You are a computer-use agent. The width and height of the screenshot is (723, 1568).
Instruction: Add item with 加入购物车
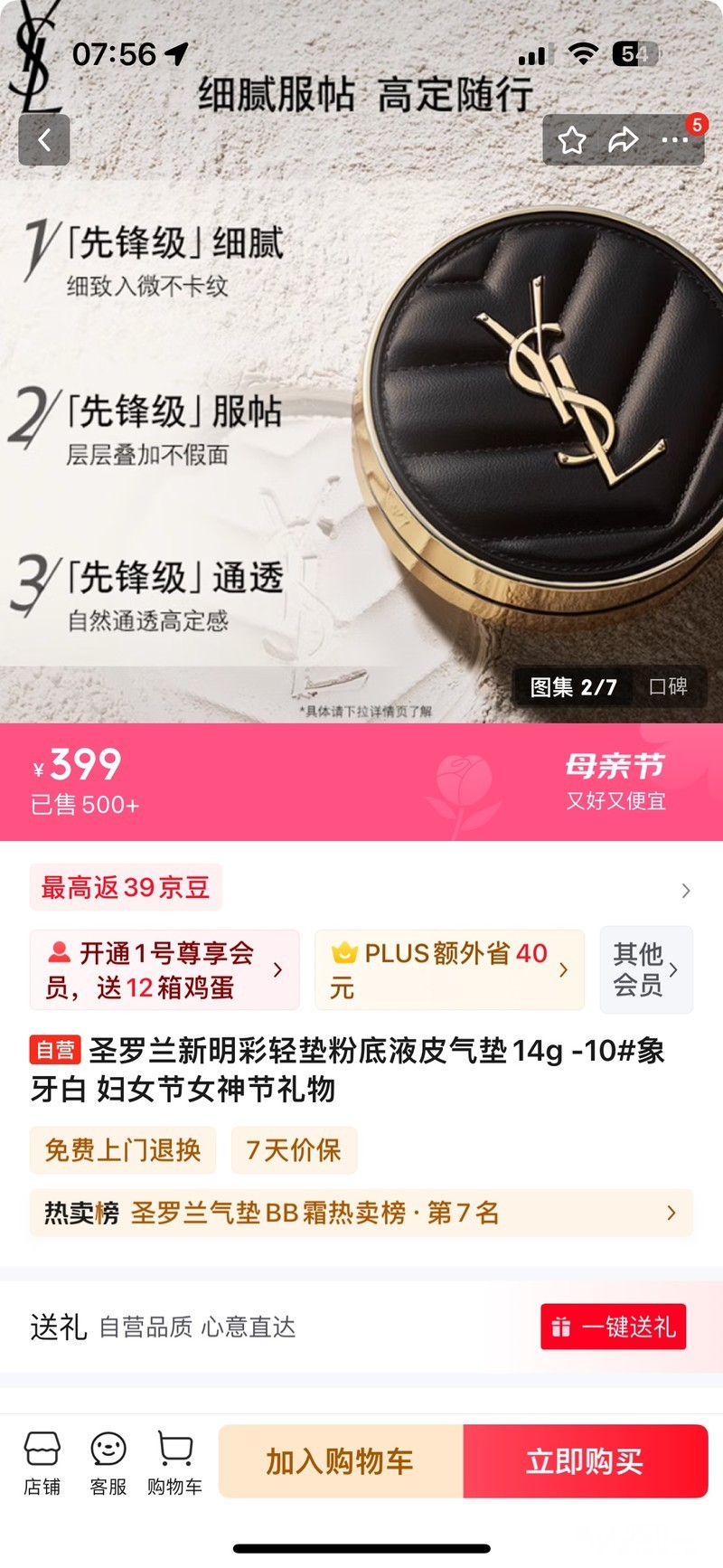coord(341,1461)
